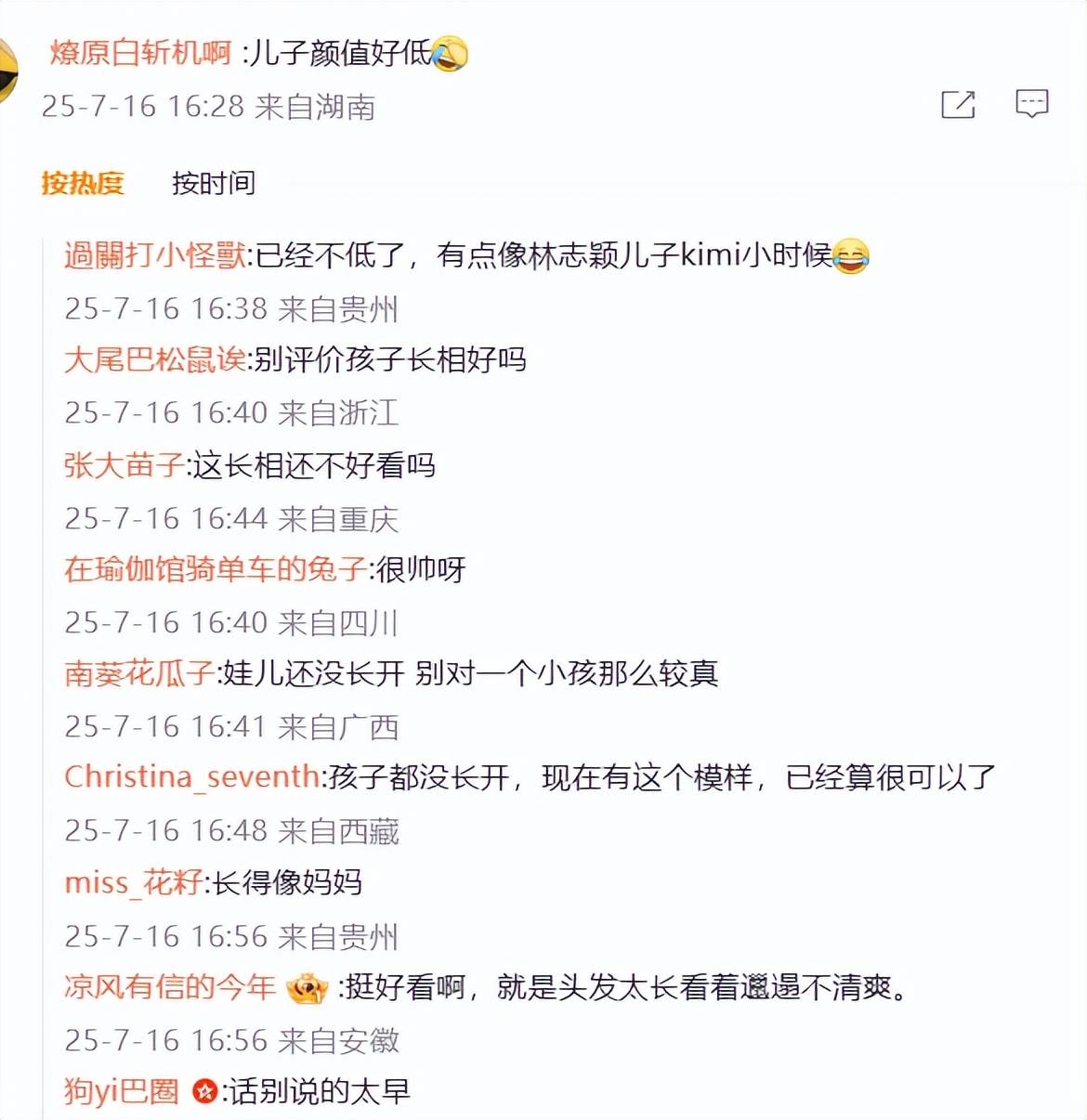Open 南葵花瓜子's user profile
1087x1120 pixels.
click(x=139, y=673)
